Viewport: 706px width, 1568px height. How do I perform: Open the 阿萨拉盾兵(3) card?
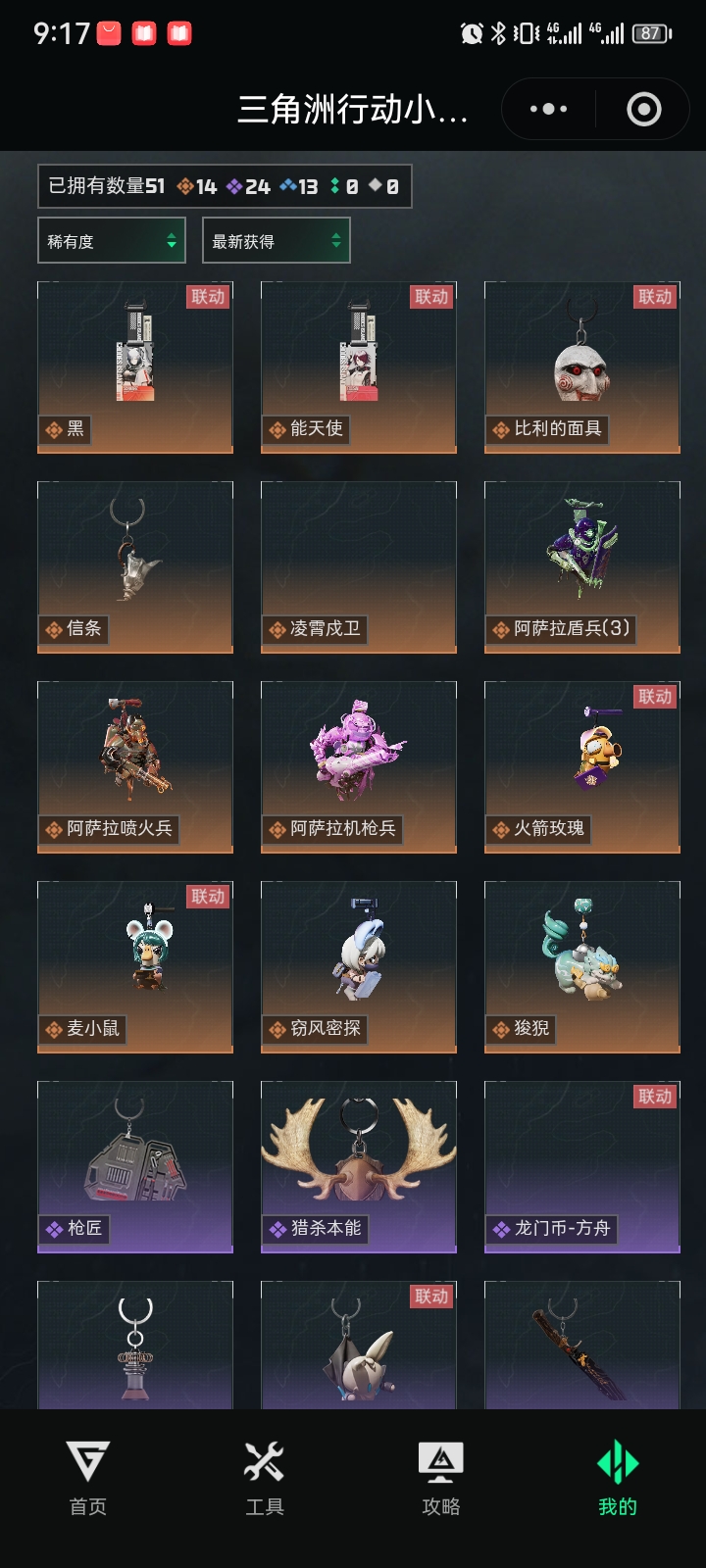[x=582, y=567]
